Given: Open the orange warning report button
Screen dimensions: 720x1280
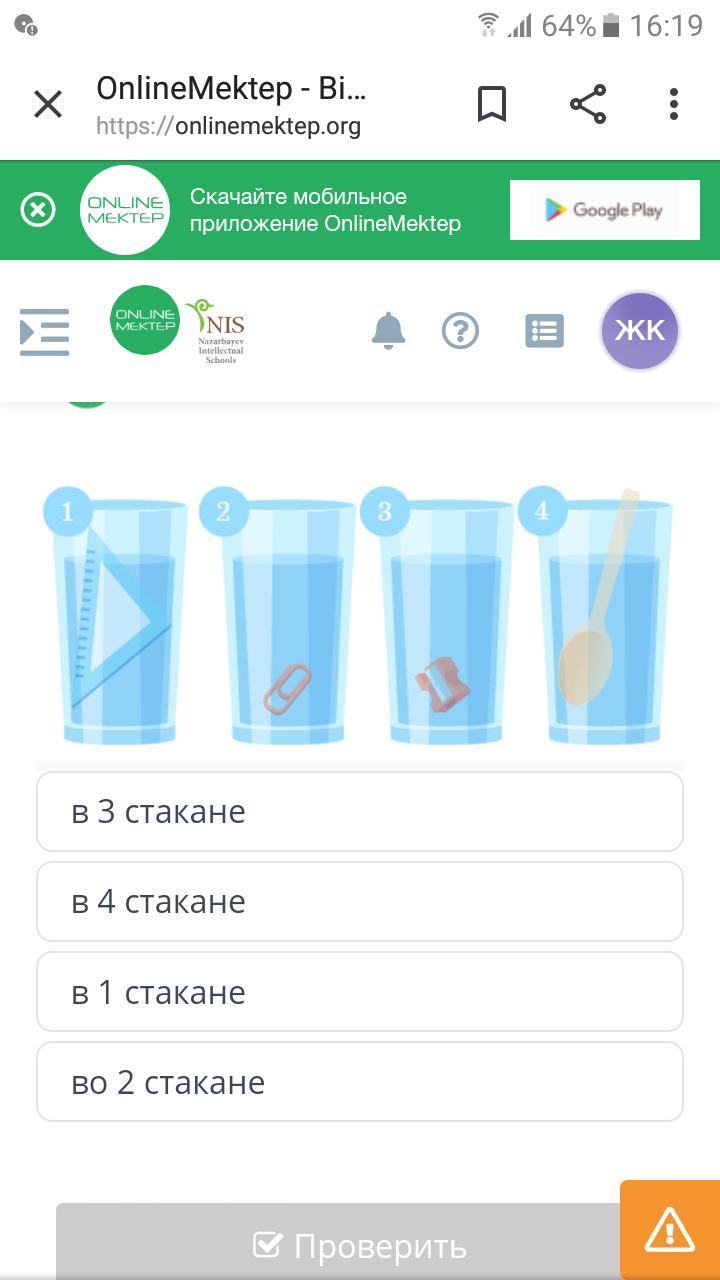Looking at the screenshot, I should pos(670,1230).
